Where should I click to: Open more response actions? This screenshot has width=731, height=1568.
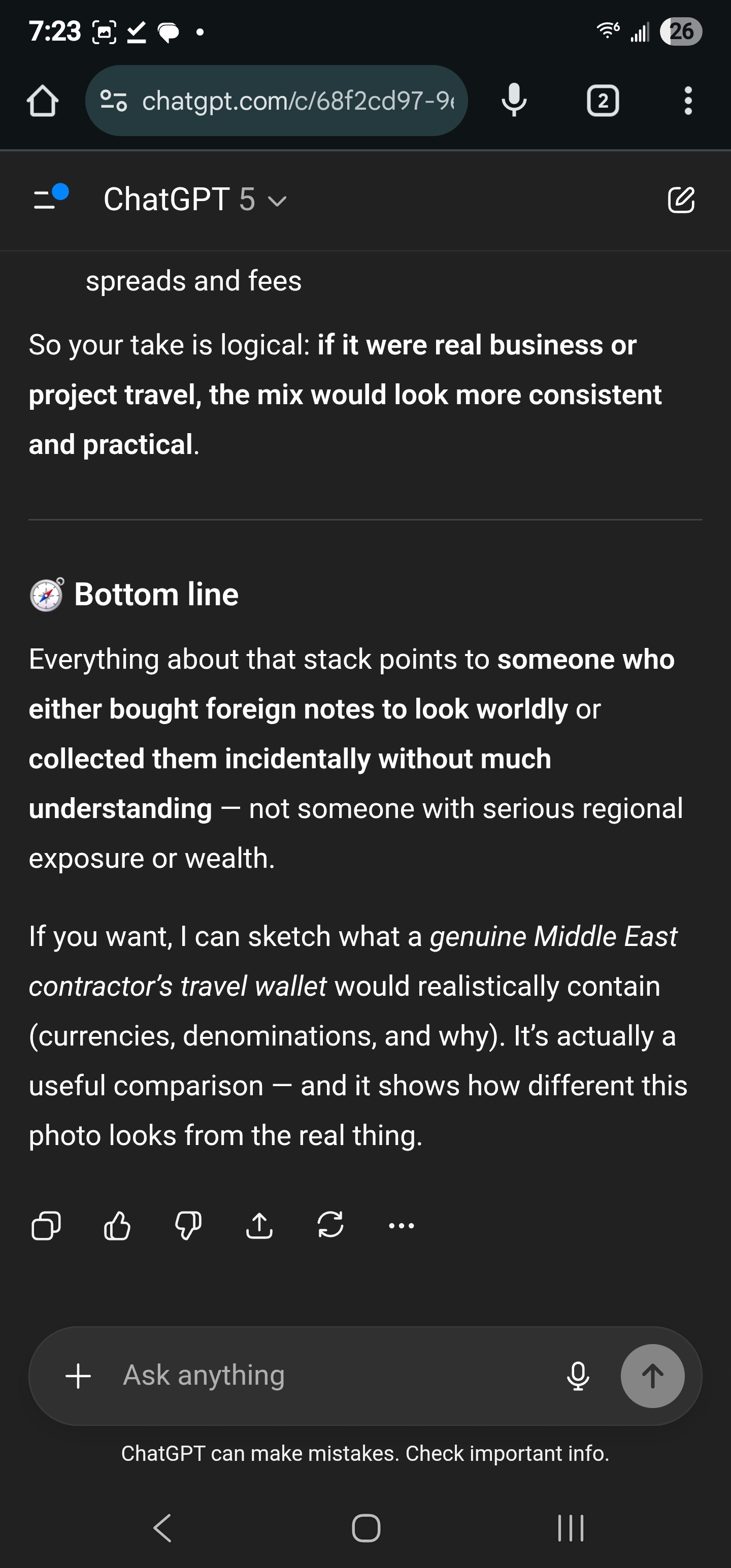pos(401,1225)
